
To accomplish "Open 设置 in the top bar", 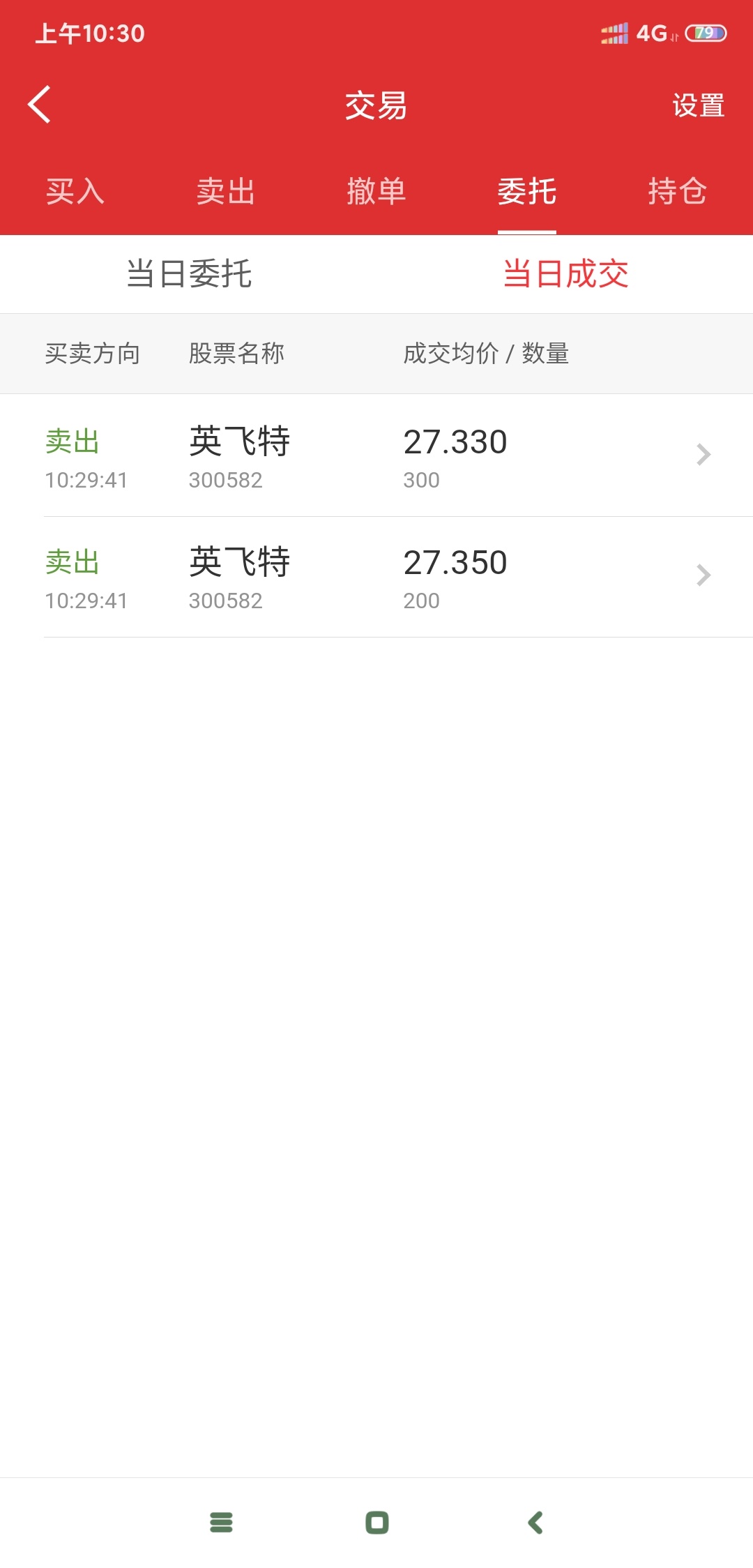I will pyautogui.click(x=698, y=106).
